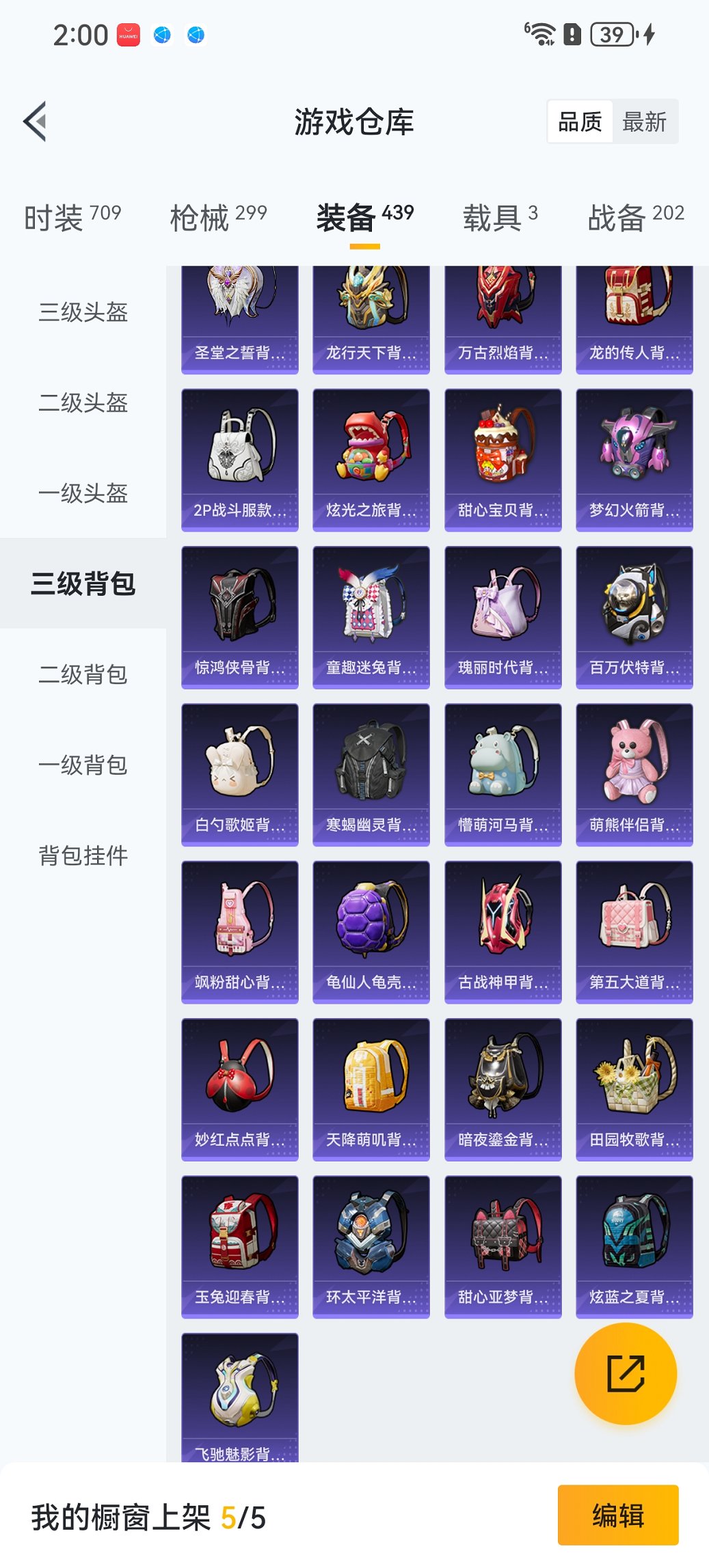Image resolution: width=709 pixels, height=1568 pixels.
Task: Select 二级头盔 in the sidebar
Action: point(82,404)
